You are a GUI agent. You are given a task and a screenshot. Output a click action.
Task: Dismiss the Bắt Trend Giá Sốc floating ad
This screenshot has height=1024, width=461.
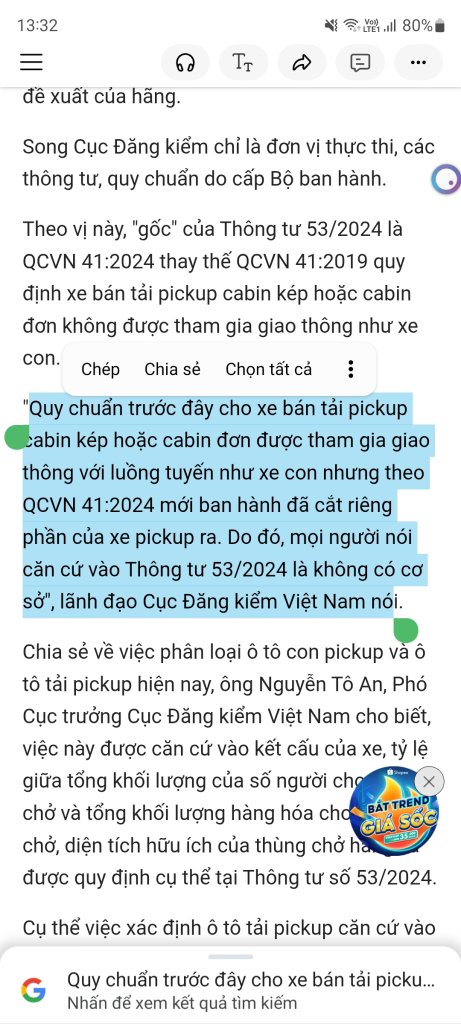[428, 781]
